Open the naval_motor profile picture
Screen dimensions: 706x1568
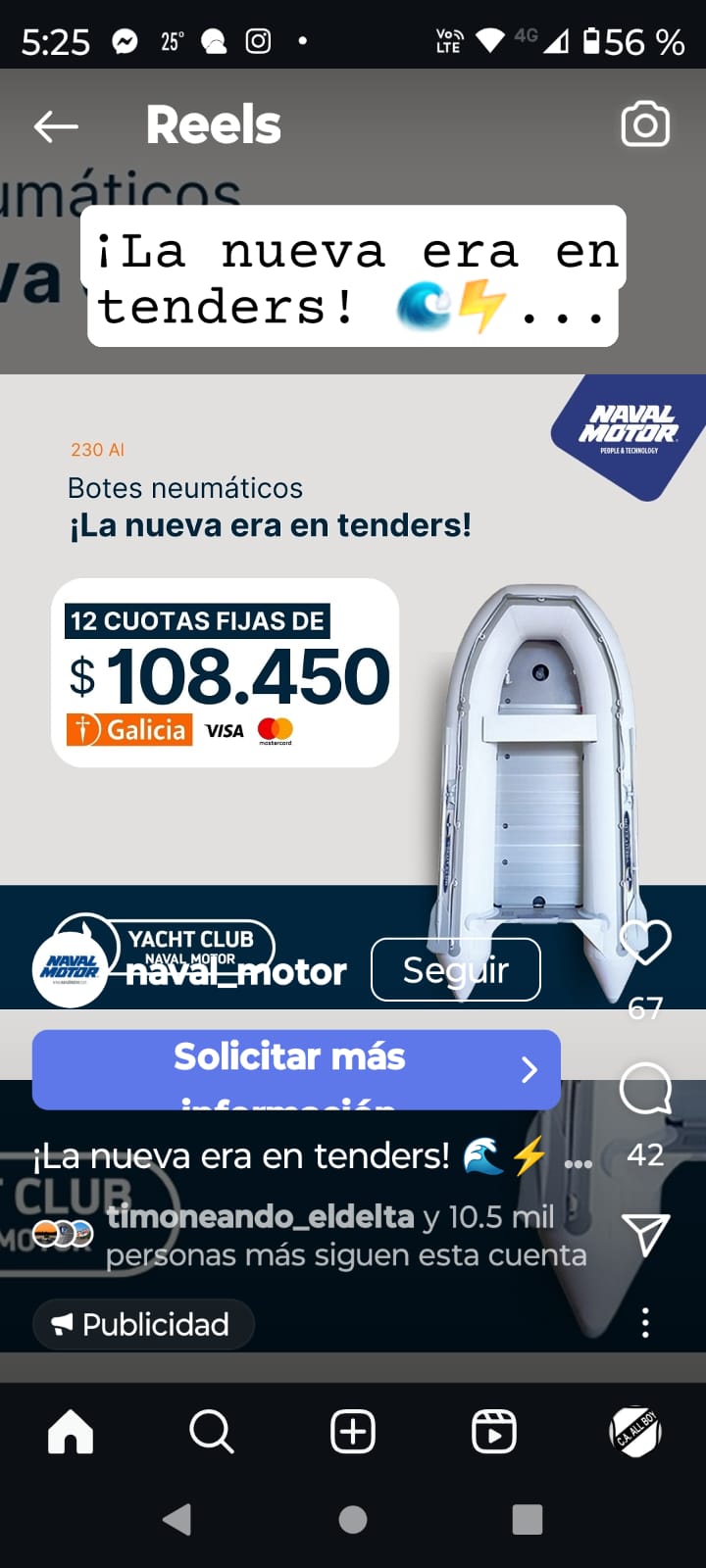coord(69,970)
